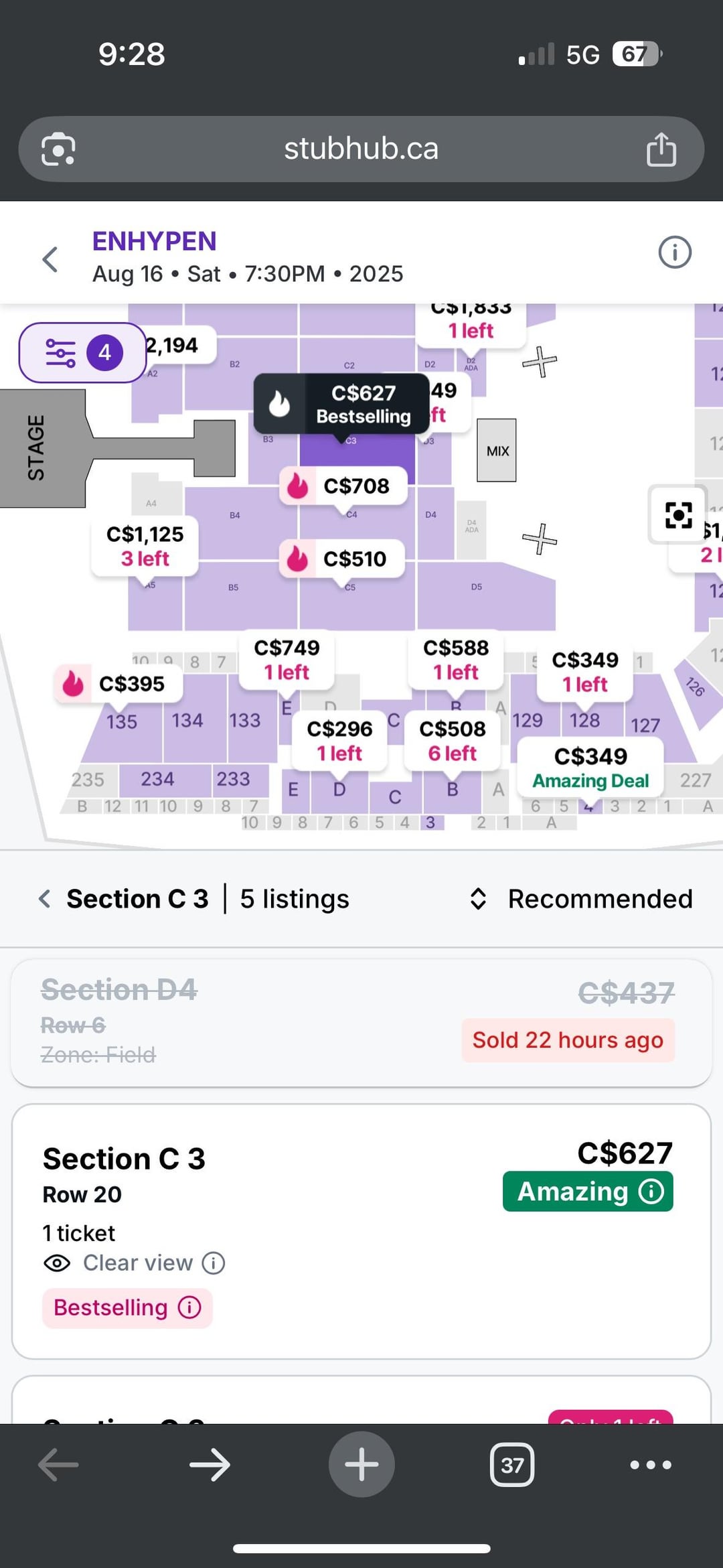
Task: Select the C$508 6 left price marker
Action: (x=452, y=741)
